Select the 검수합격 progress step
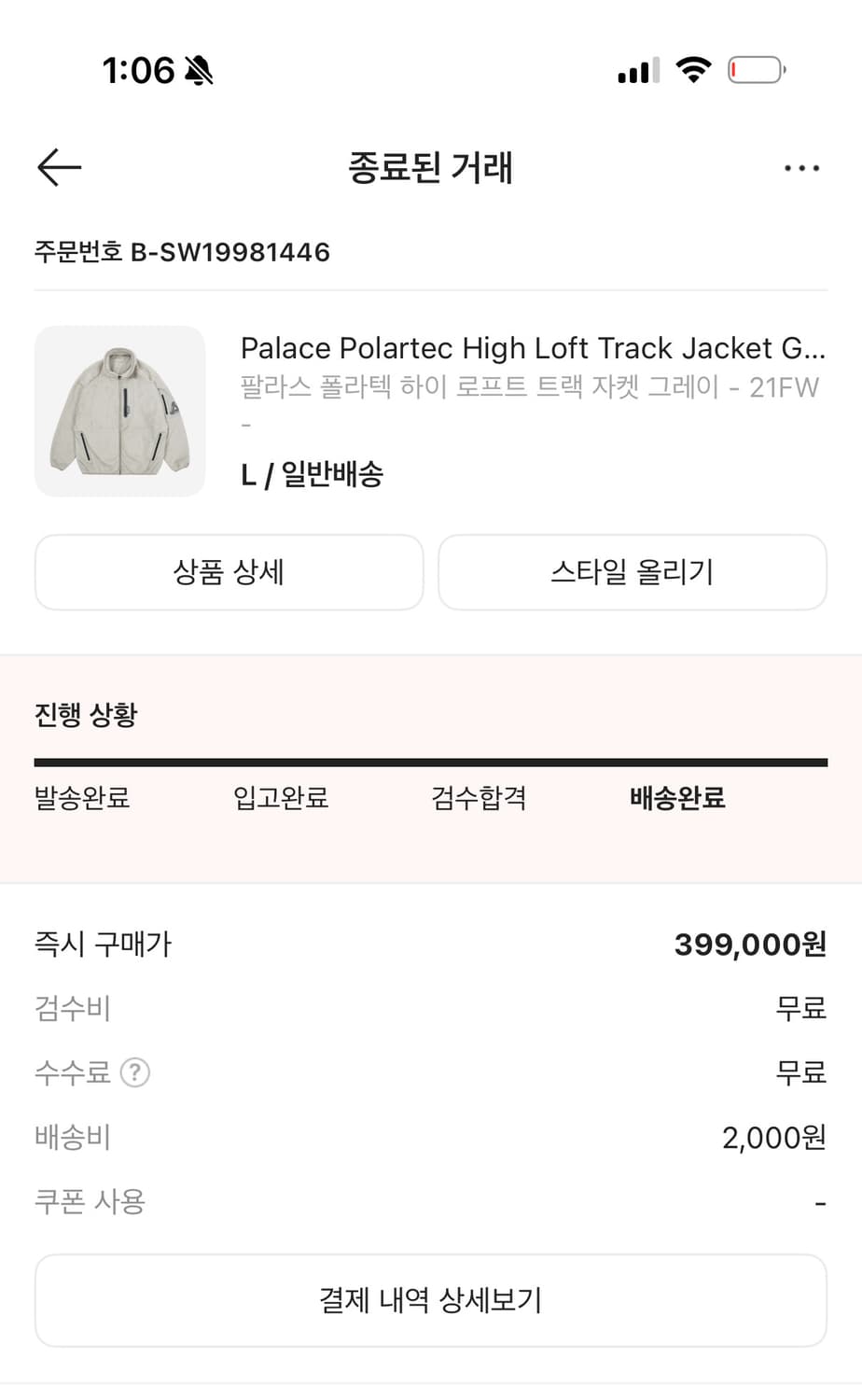The width and height of the screenshot is (862, 1400). (x=479, y=799)
